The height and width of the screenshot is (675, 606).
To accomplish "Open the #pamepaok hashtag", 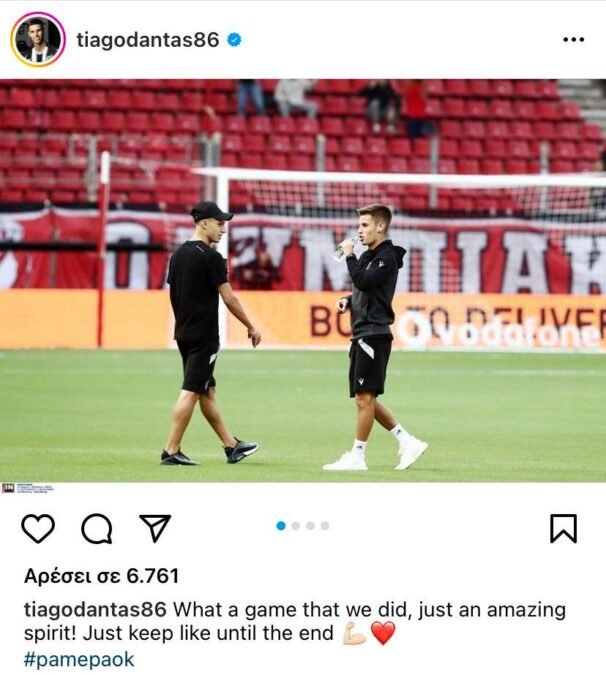I will [x=78, y=660].
